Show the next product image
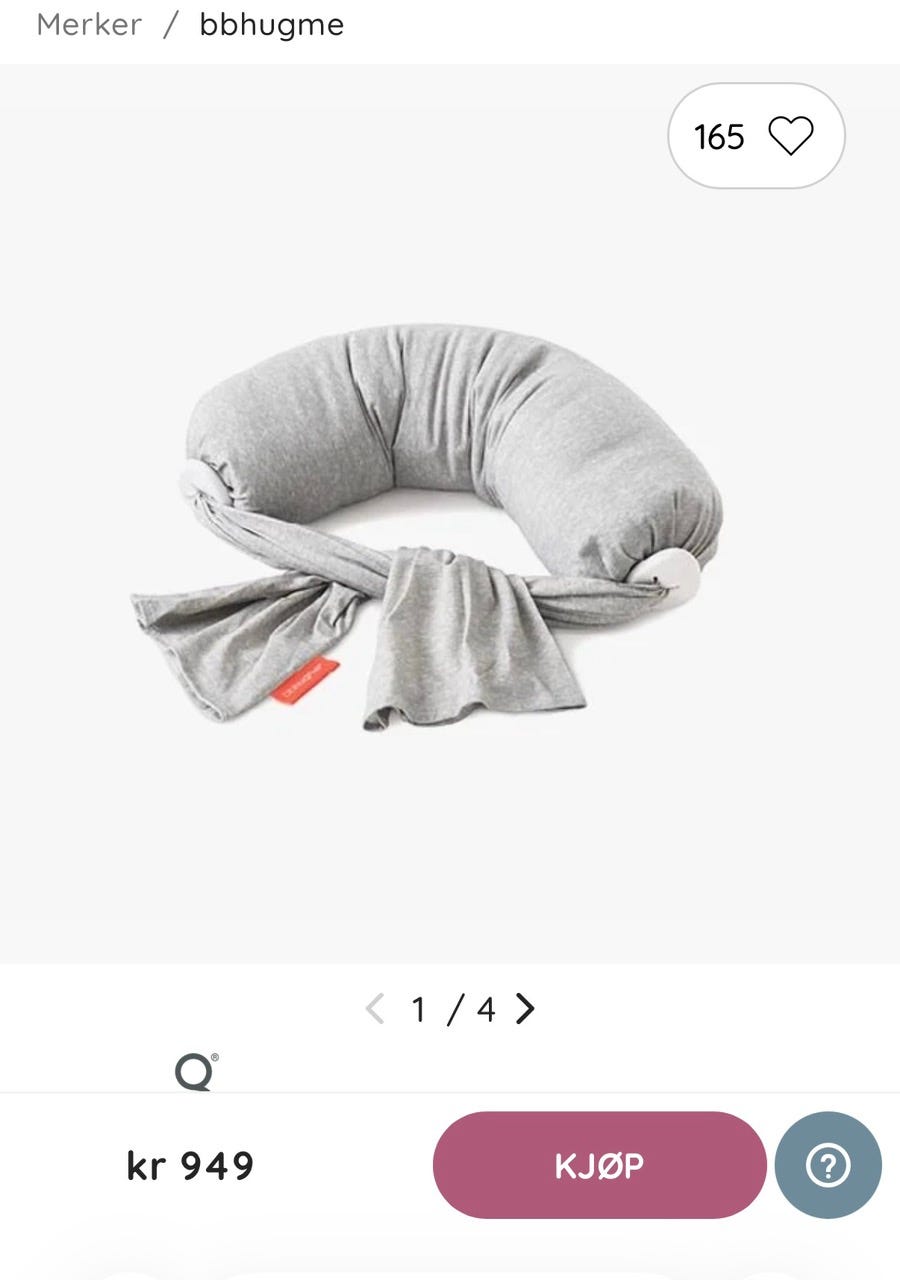Image resolution: width=900 pixels, height=1280 pixels. (x=525, y=1009)
